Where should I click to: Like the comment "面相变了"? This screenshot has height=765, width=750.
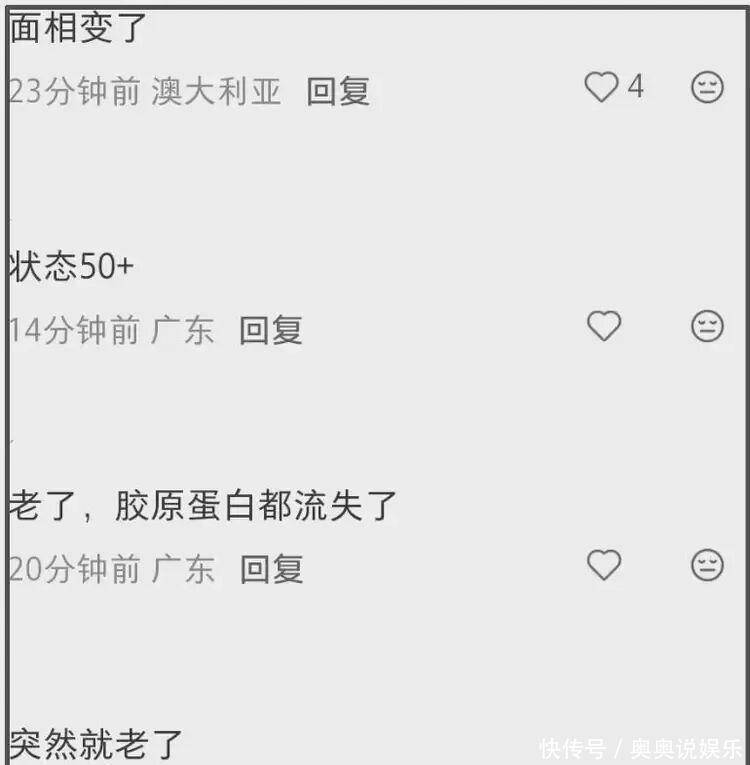[602, 88]
